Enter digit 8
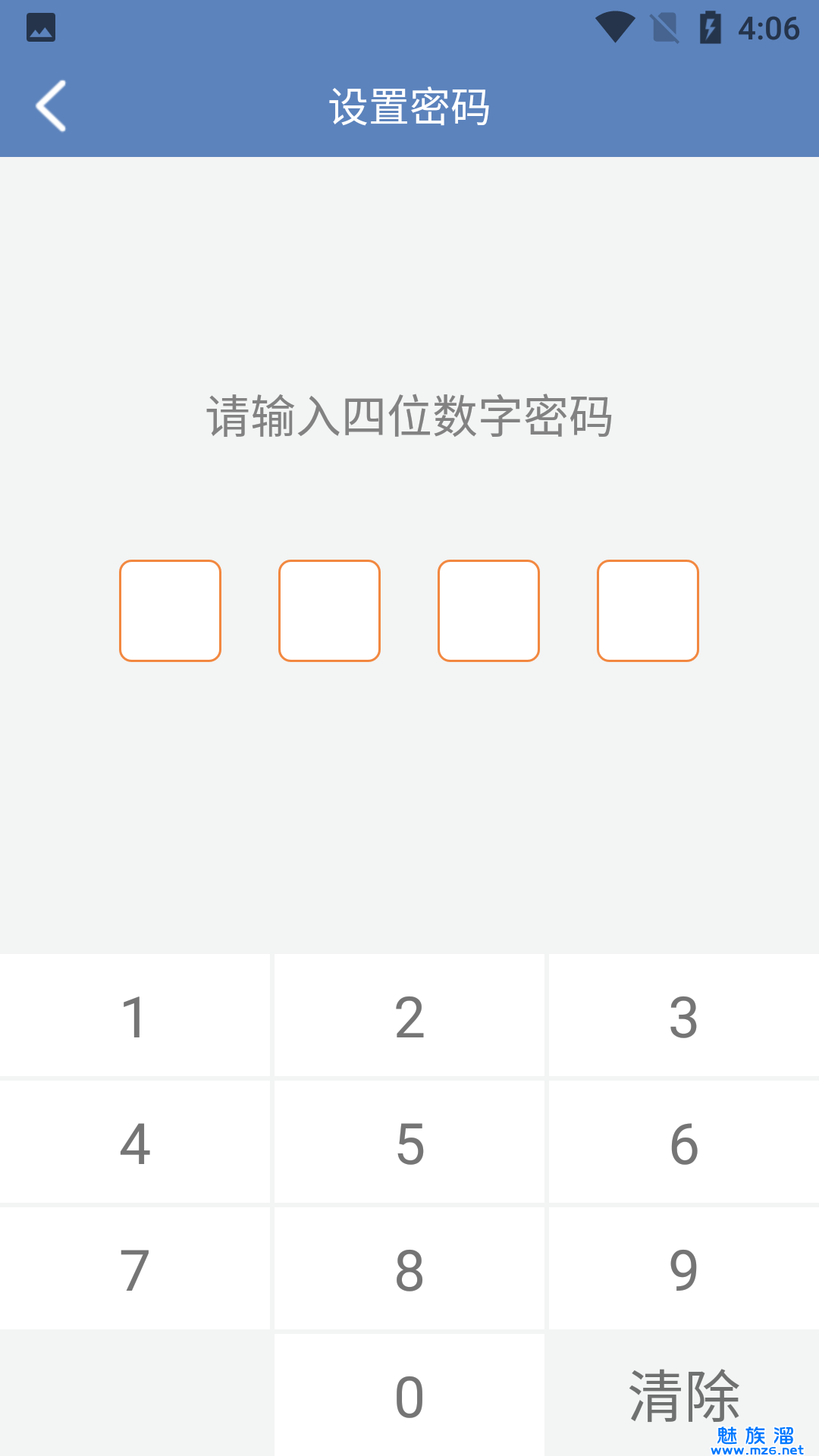This screenshot has width=819, height=1456. [409, 1269]
